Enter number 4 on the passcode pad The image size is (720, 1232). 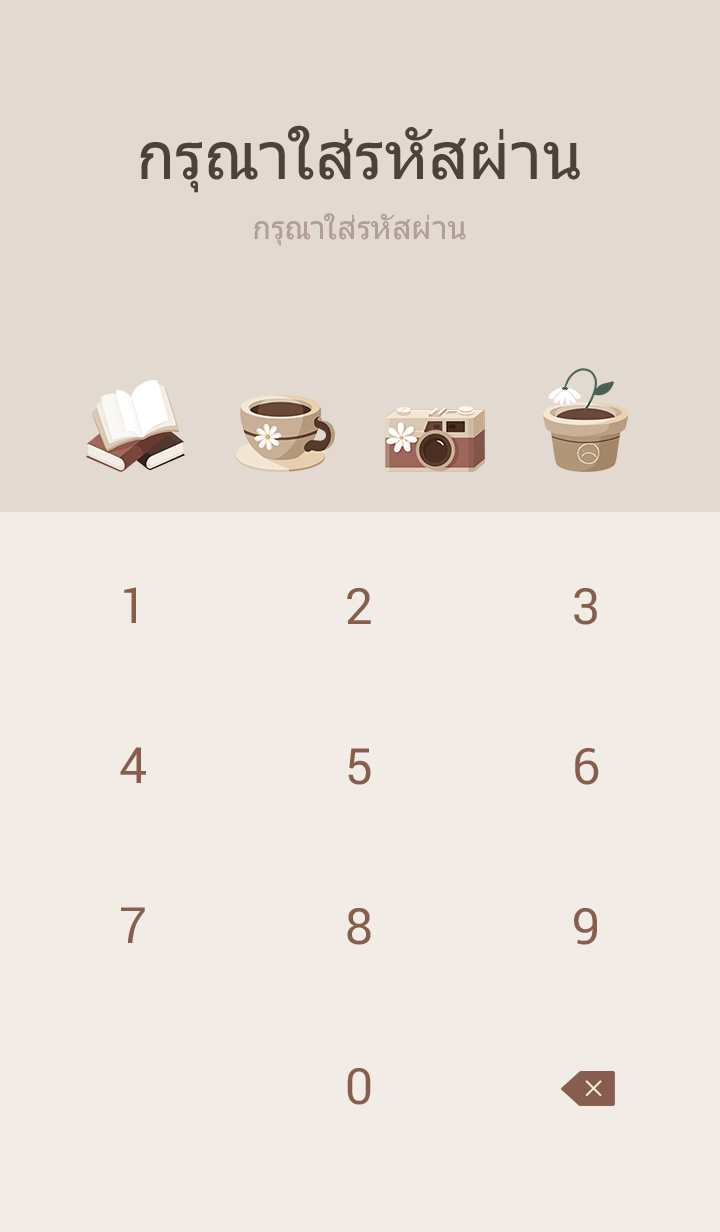click(x=132, y=767)
